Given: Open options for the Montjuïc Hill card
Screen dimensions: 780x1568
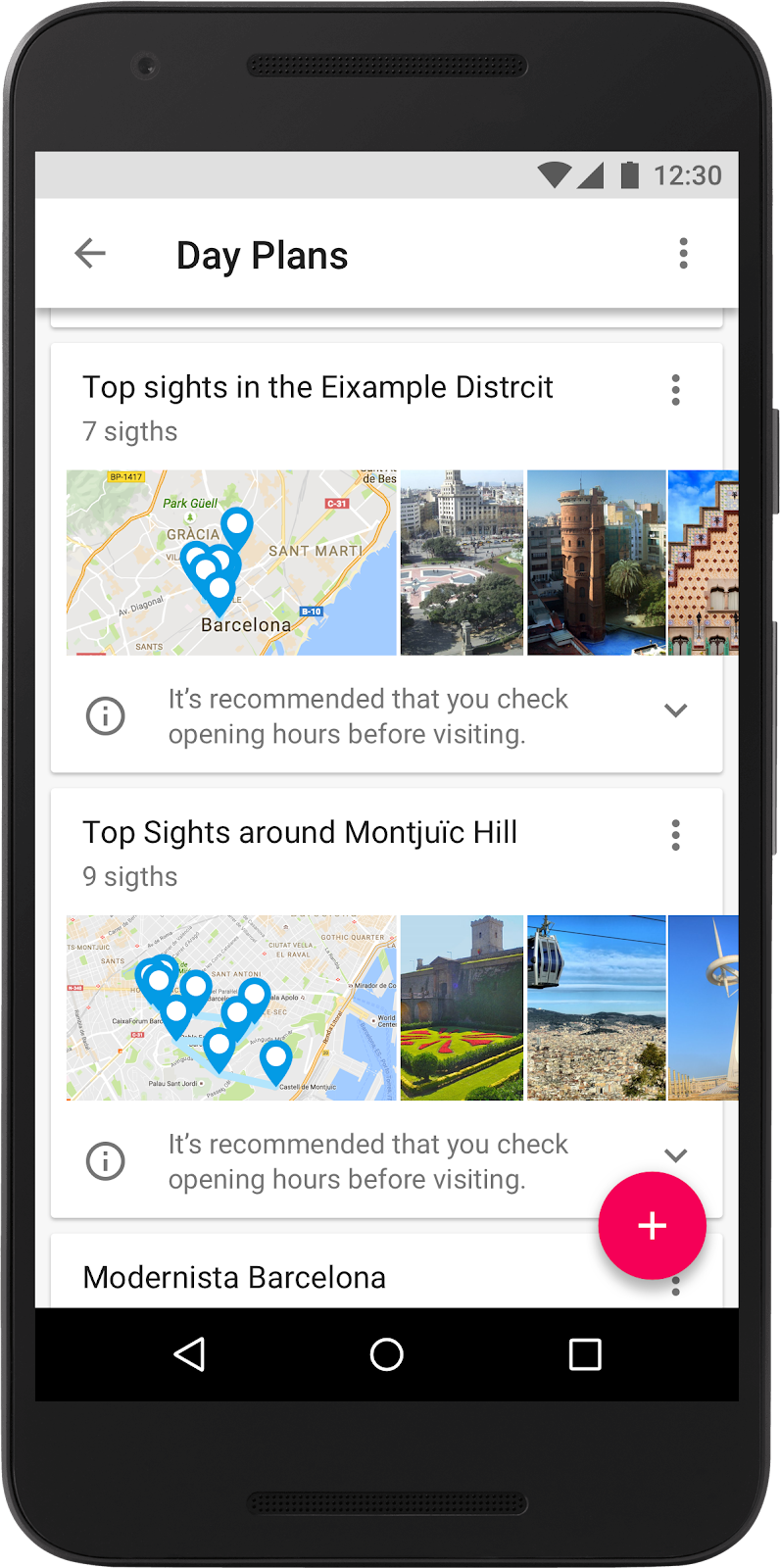Looking at the screenshot, I should pos(675,835).
